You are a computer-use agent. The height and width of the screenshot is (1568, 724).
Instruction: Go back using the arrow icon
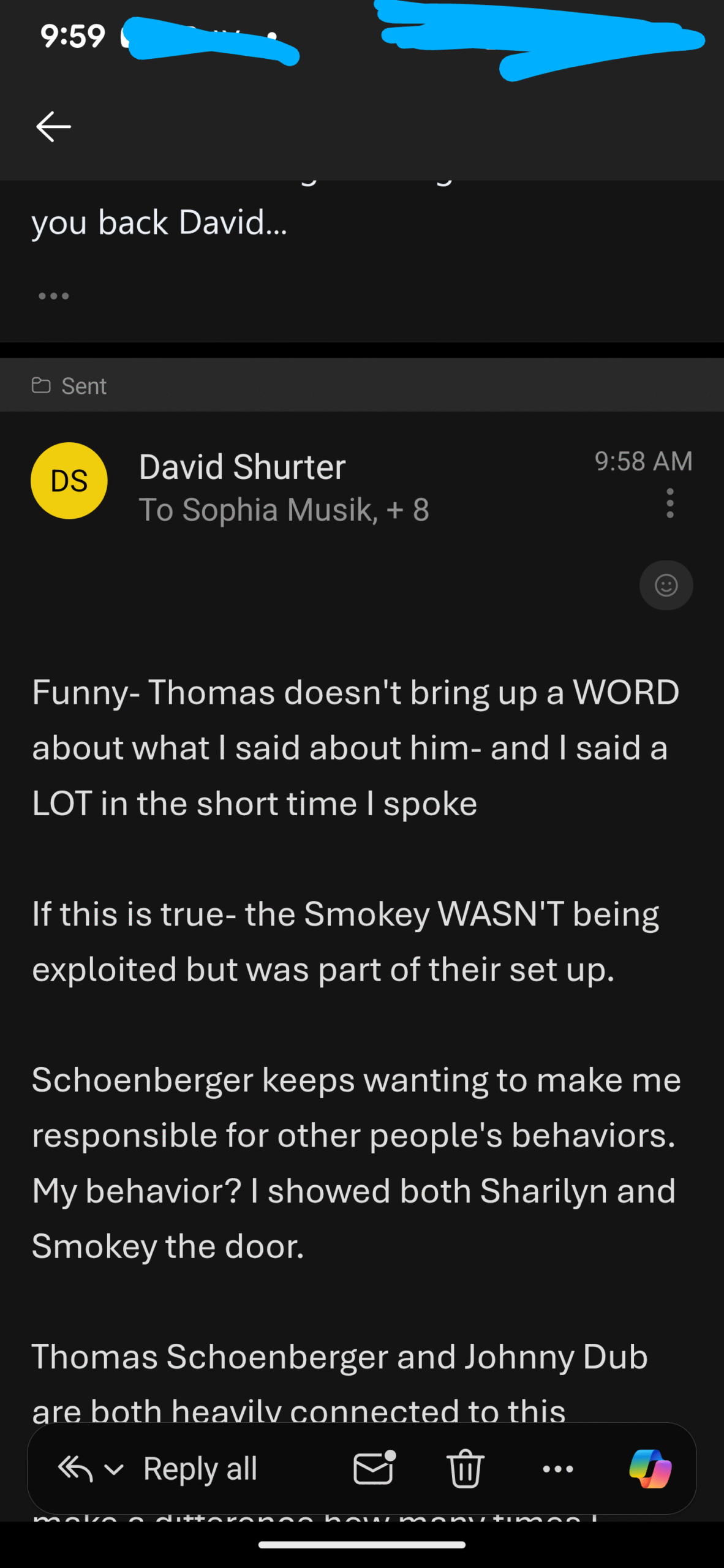tap(53, 127)
